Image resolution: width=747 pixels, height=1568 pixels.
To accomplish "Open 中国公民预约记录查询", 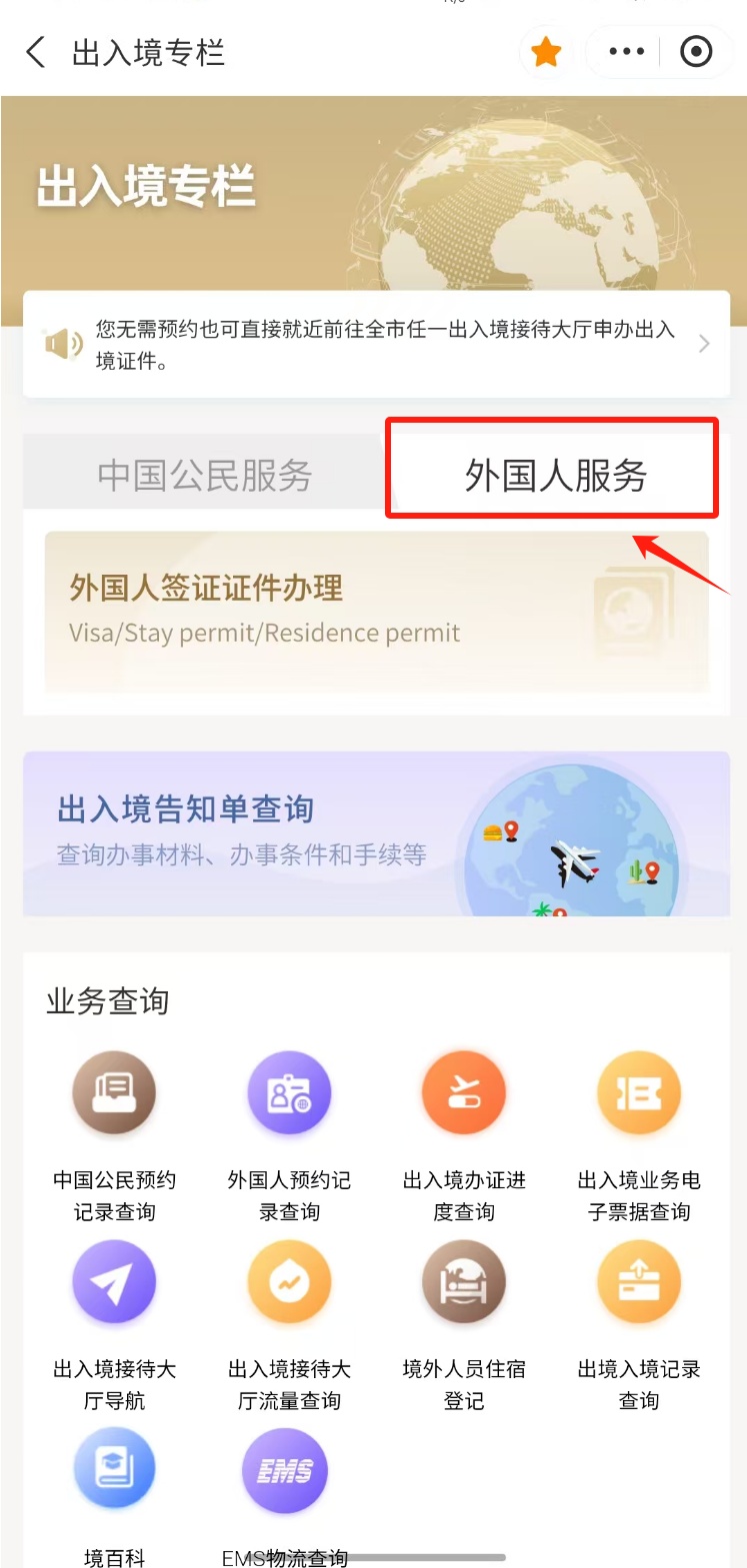I will (114, 1094).
